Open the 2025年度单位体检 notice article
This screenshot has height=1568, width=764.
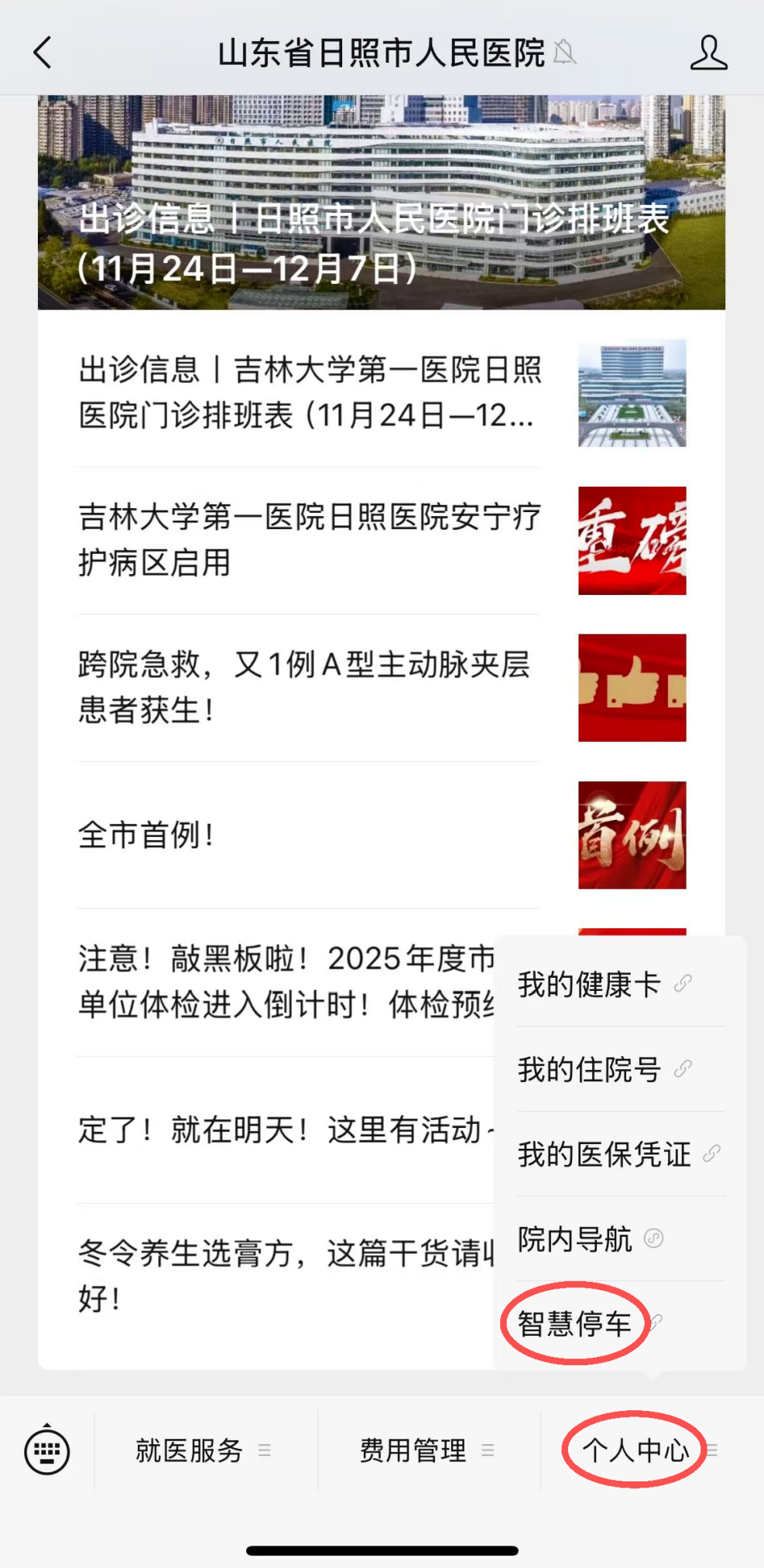[286, 982]
